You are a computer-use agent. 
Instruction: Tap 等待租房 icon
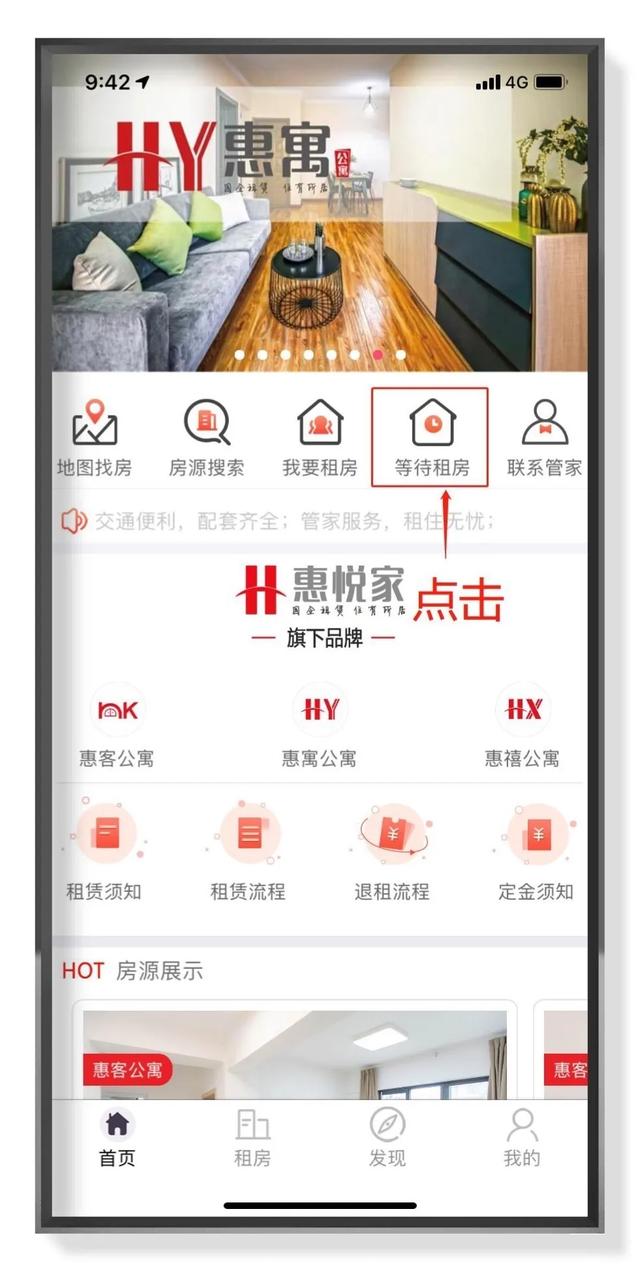(x=431, y=438)
